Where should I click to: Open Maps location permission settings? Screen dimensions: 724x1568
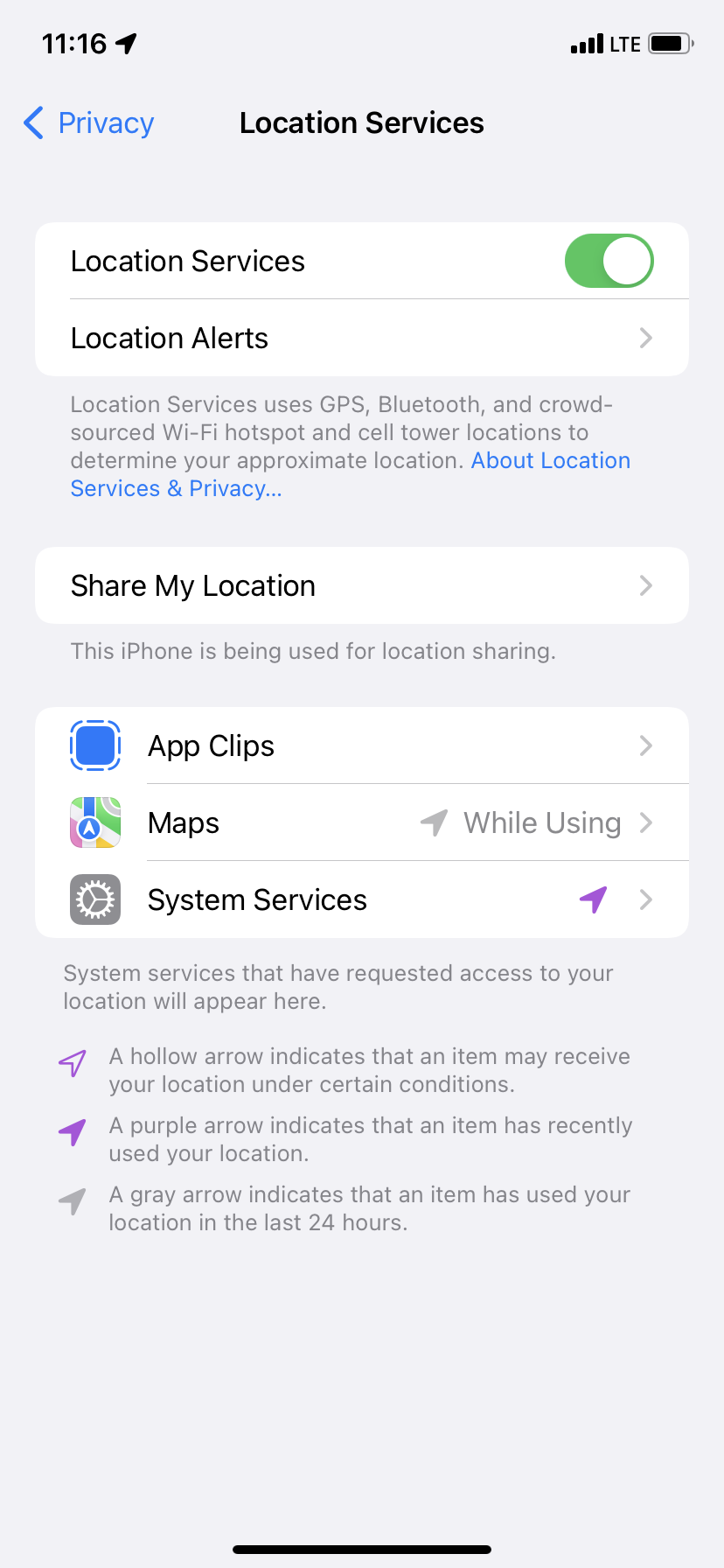(362, 822)
